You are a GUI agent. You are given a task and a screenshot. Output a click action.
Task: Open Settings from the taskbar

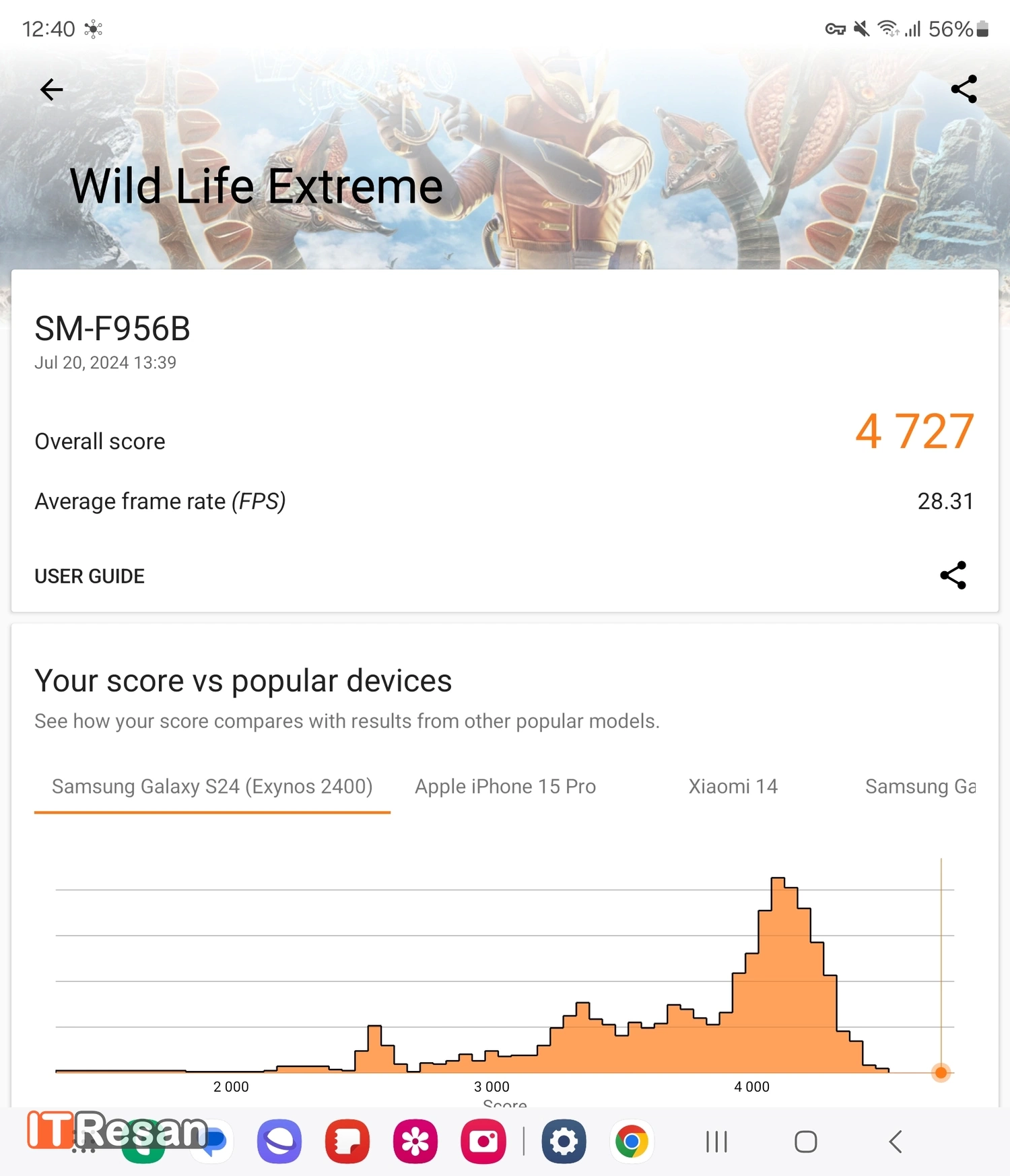[564, 1142]
